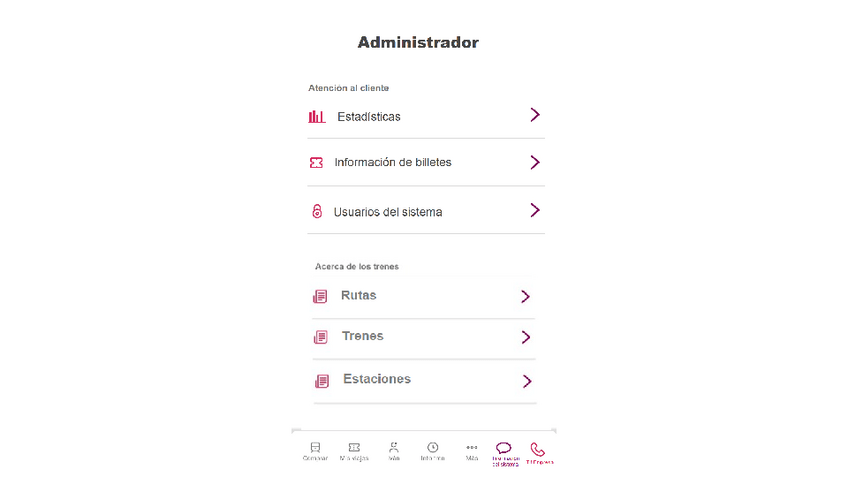Open the clock tab in bottom bar
The image size is (848, 477).
tap(432, 451)
